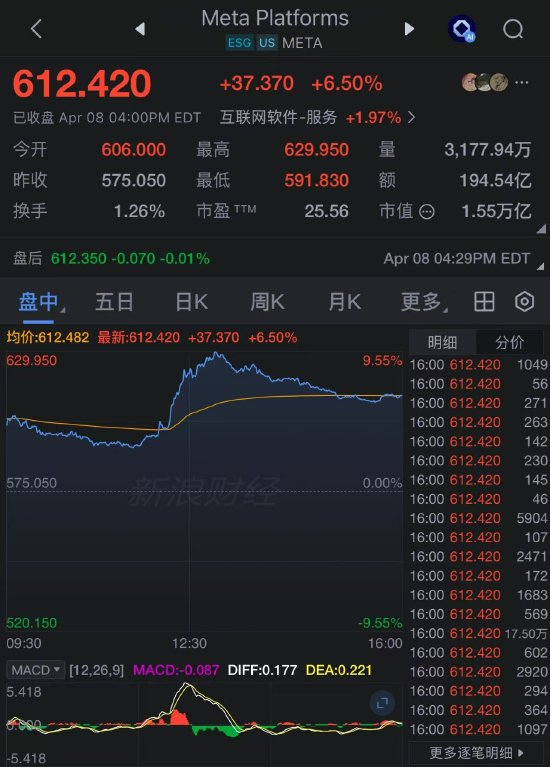Switch to the next stock
This screenshot has height=767, width=550.
409,29
